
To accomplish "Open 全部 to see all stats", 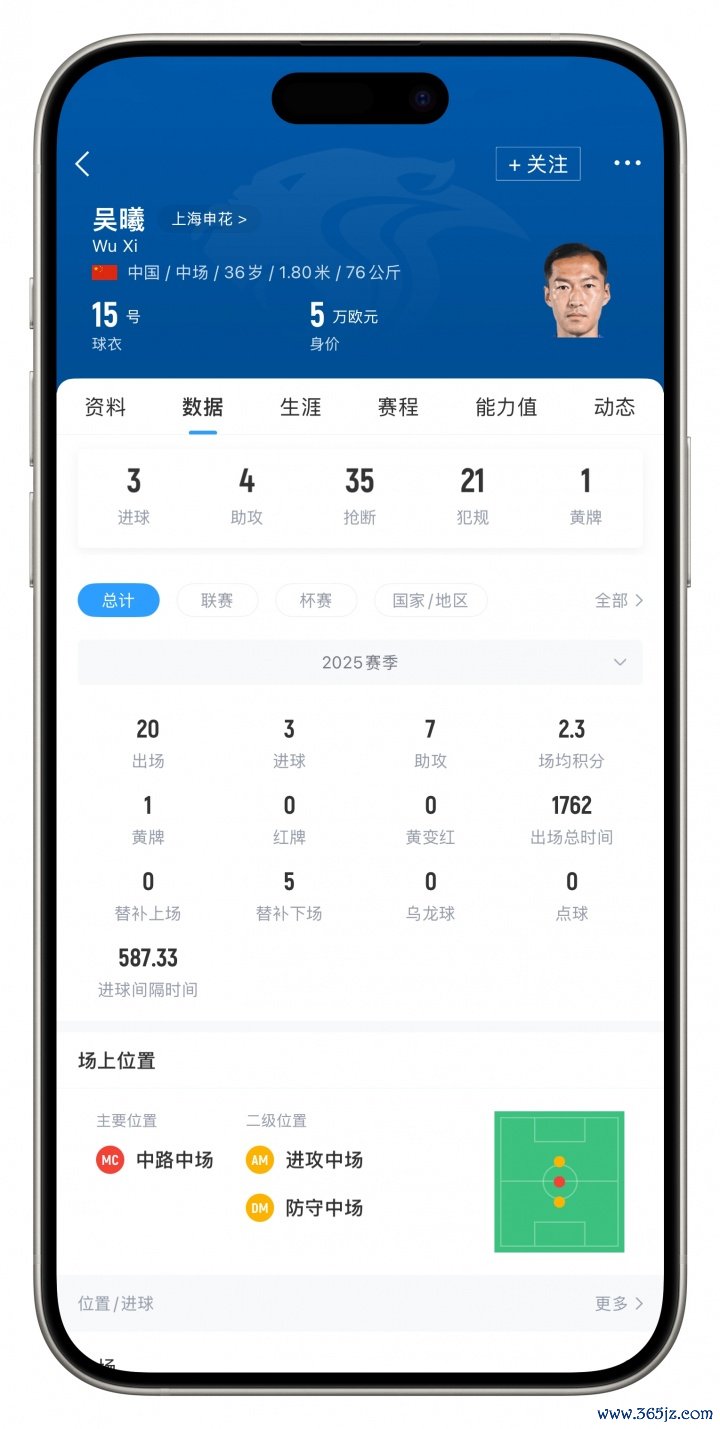I will tap(618, 600).
